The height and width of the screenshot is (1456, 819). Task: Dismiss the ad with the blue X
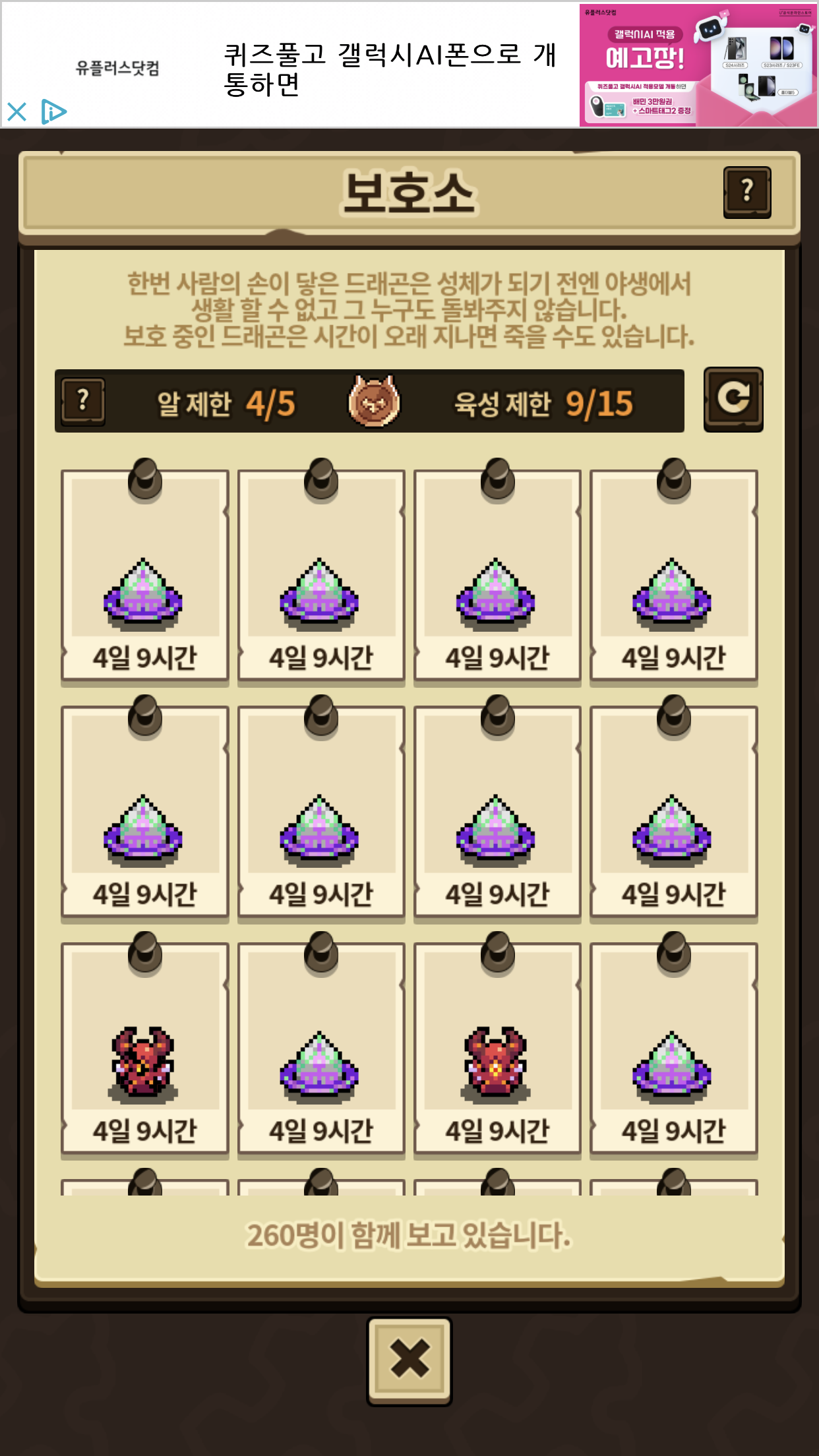(17, 111)
